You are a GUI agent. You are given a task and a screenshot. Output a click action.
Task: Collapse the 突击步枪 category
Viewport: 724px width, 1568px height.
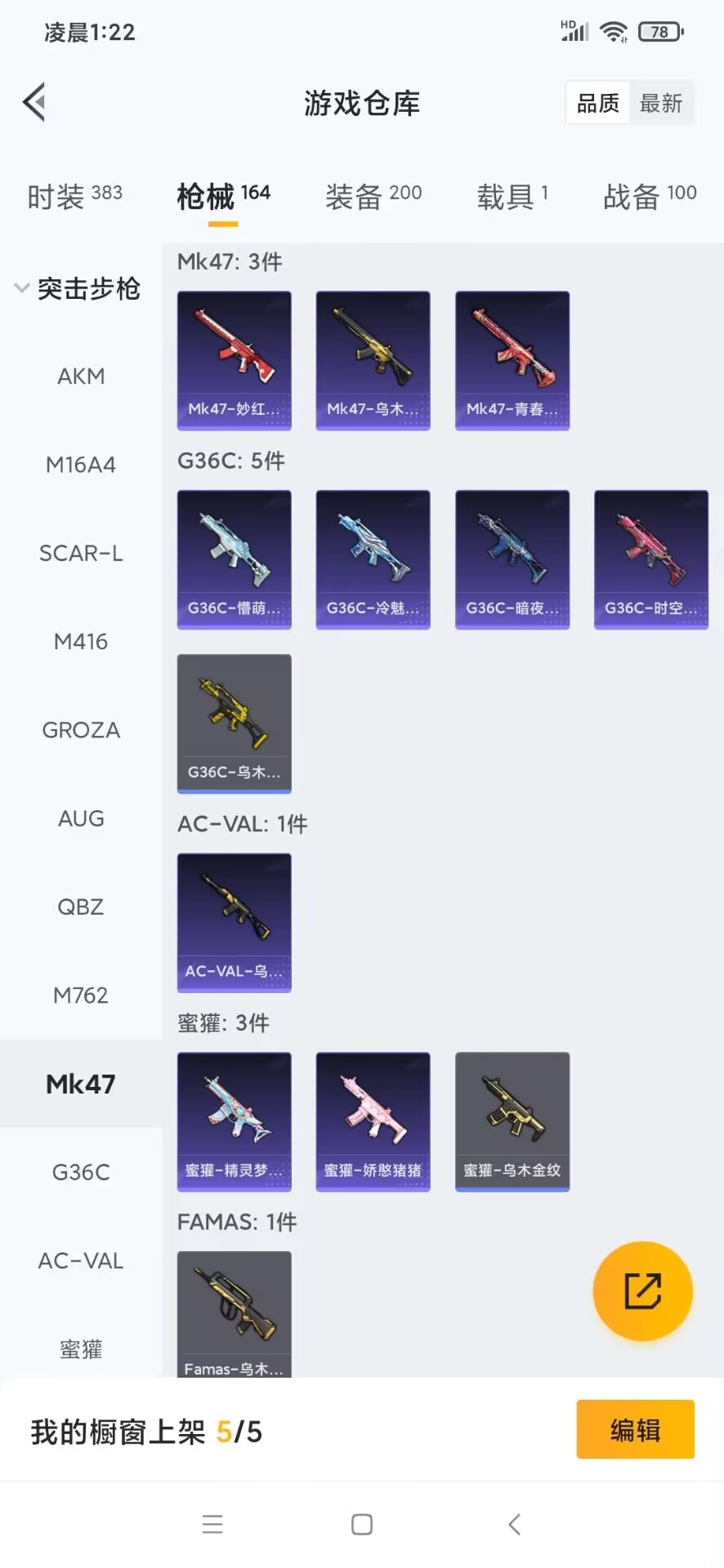tap(78, 288)
